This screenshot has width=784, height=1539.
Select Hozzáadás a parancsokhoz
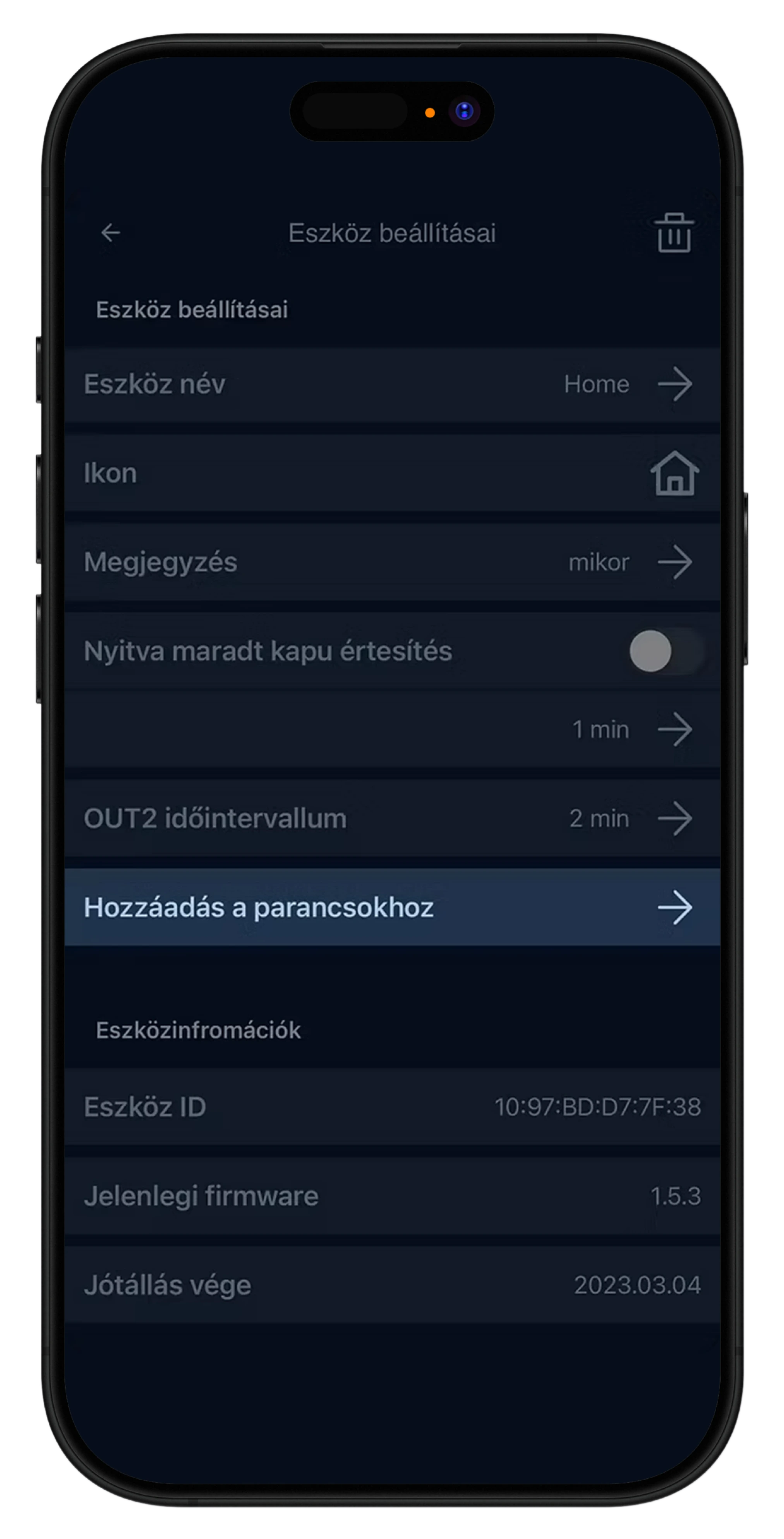click(x=392, y=908)
